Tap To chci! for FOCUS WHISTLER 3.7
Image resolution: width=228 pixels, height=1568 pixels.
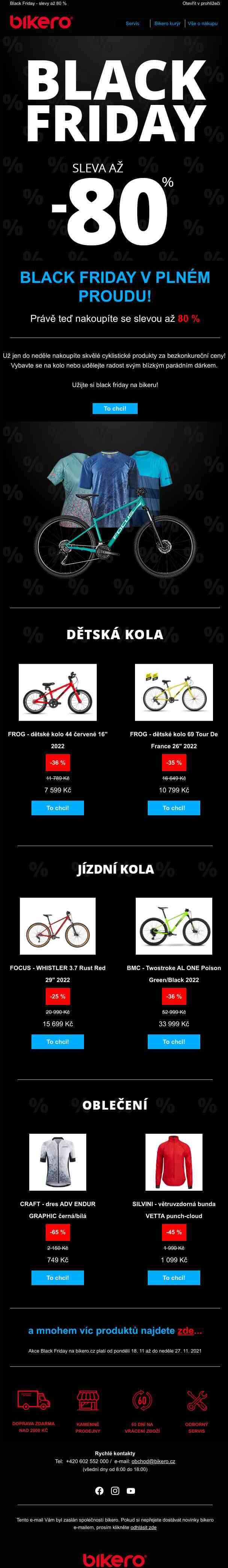(x=58, y=1042)
